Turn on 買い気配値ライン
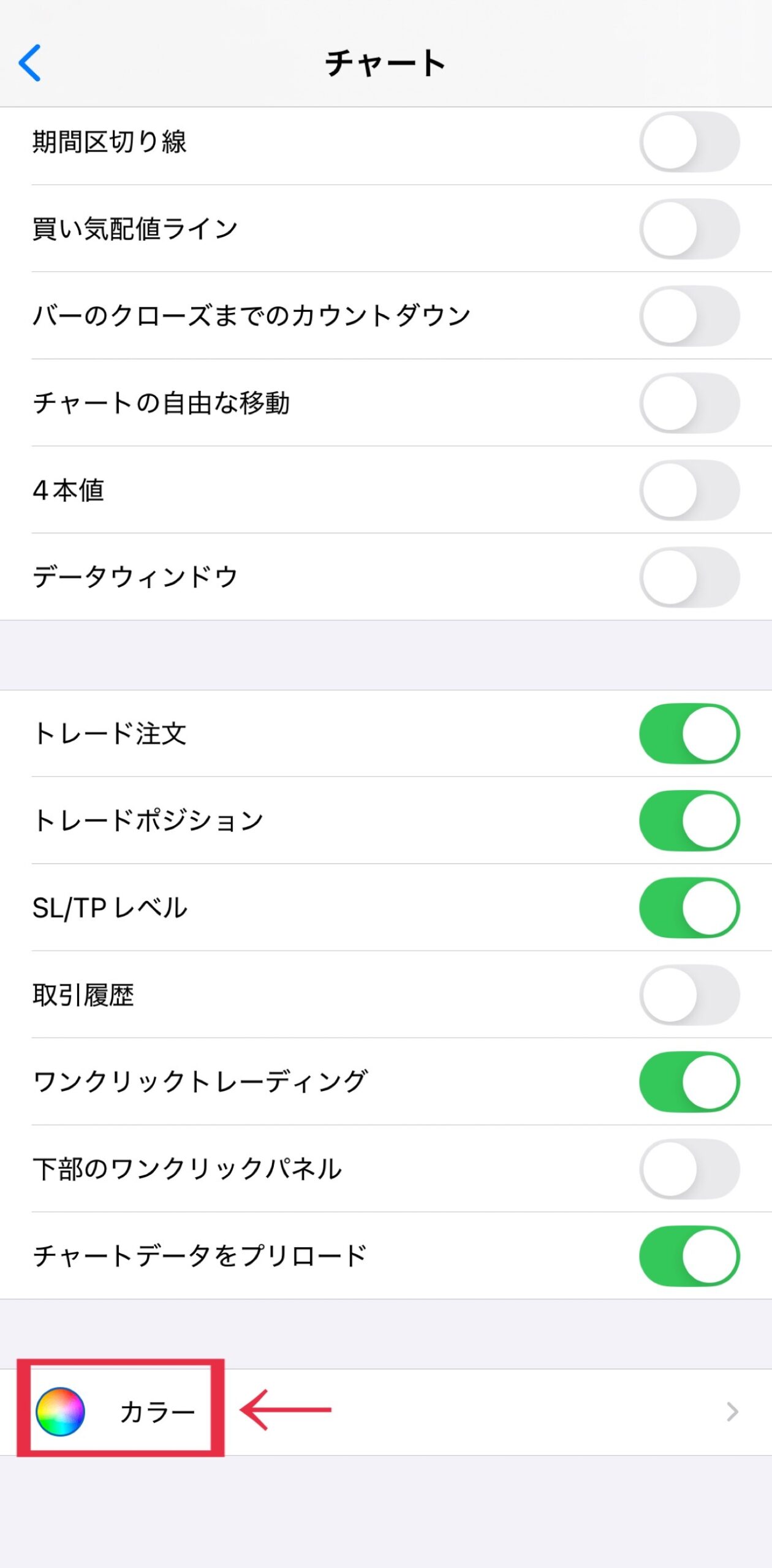The width and height of the screenshot is (772, 1568). click(x=689, y=228)
